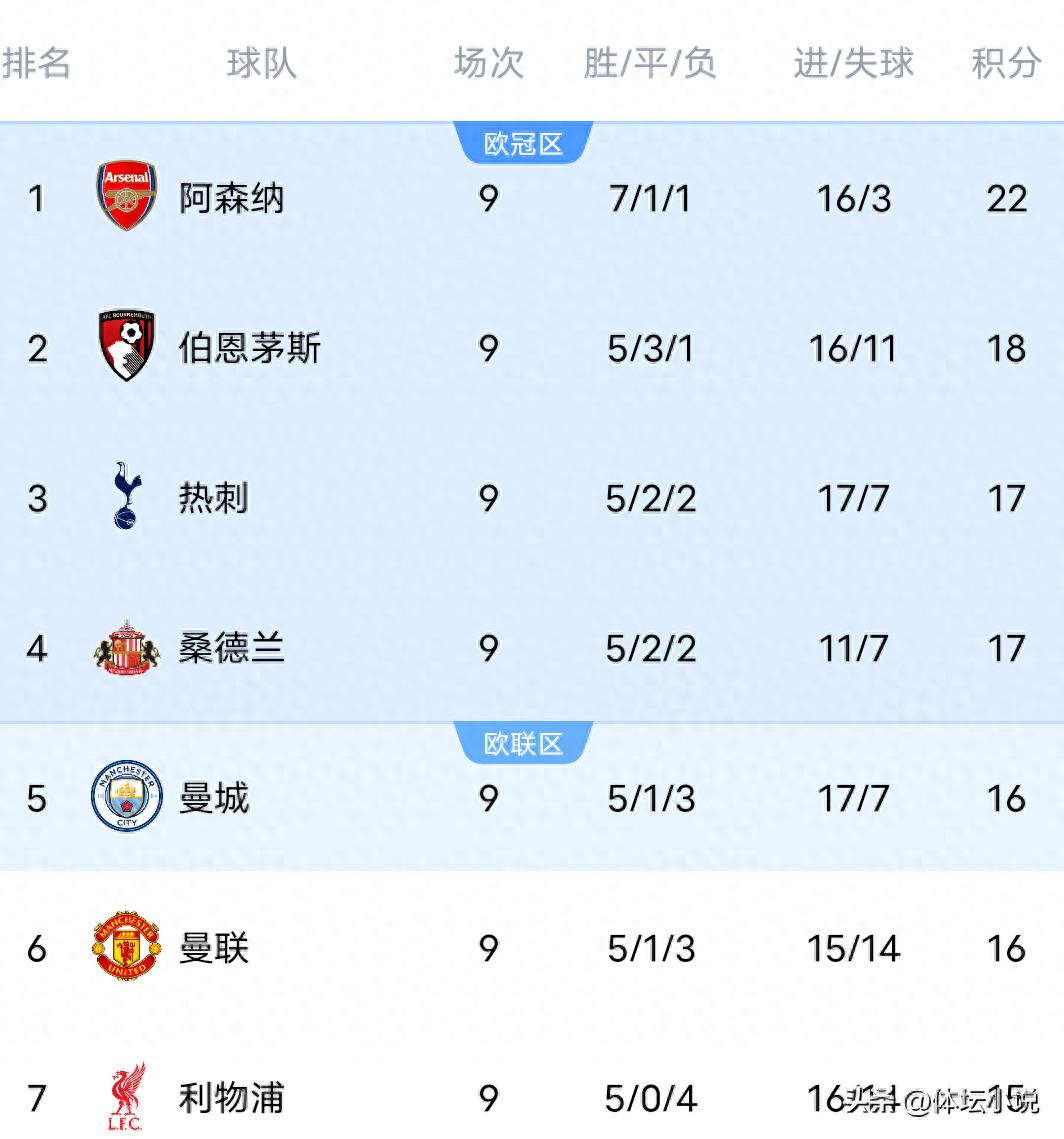Open 利物浦 team page
Viewport: 1064px width, 1139px height.
[232, 1095]
